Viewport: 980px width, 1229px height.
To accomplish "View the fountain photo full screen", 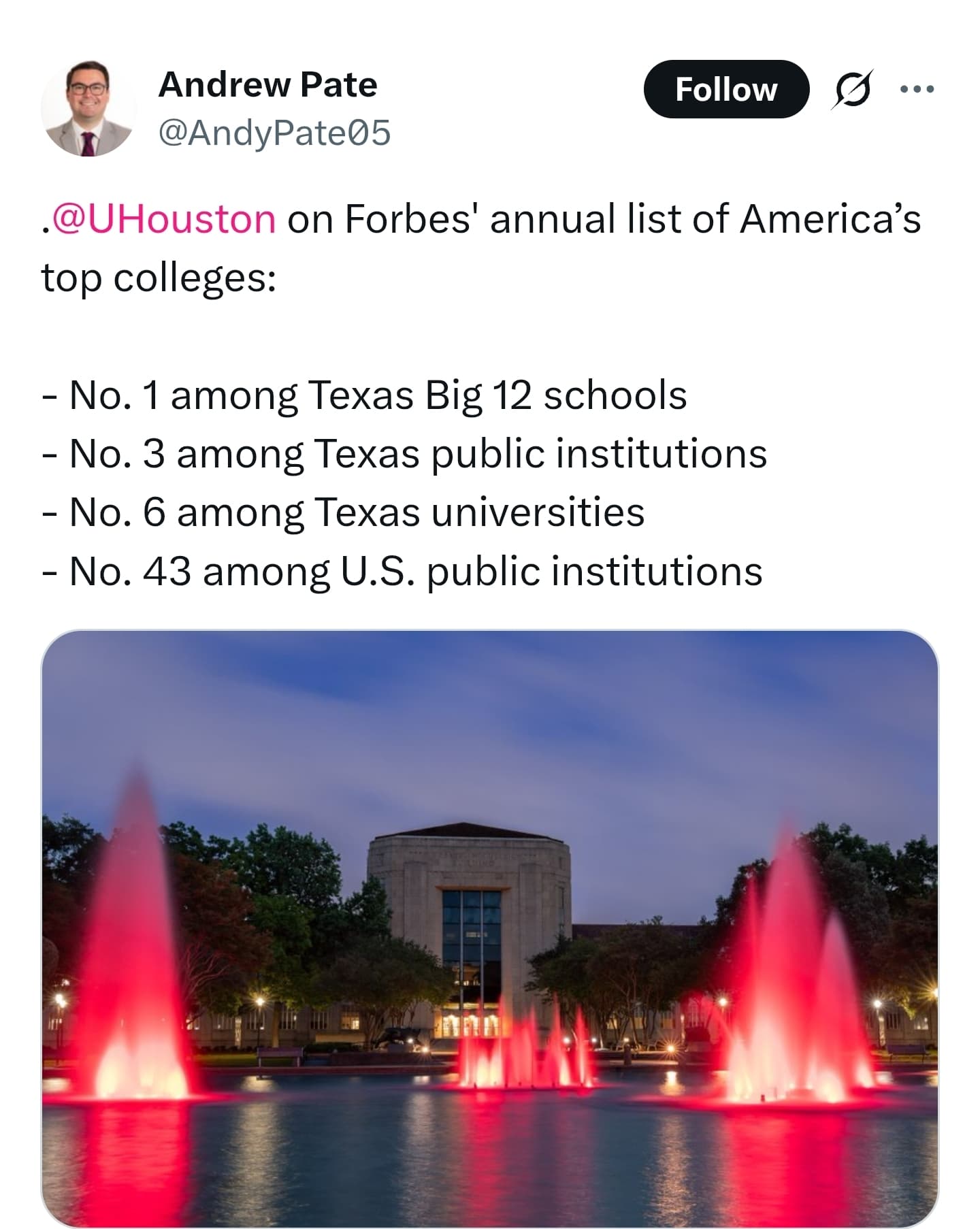I will [x=489, y=927].
